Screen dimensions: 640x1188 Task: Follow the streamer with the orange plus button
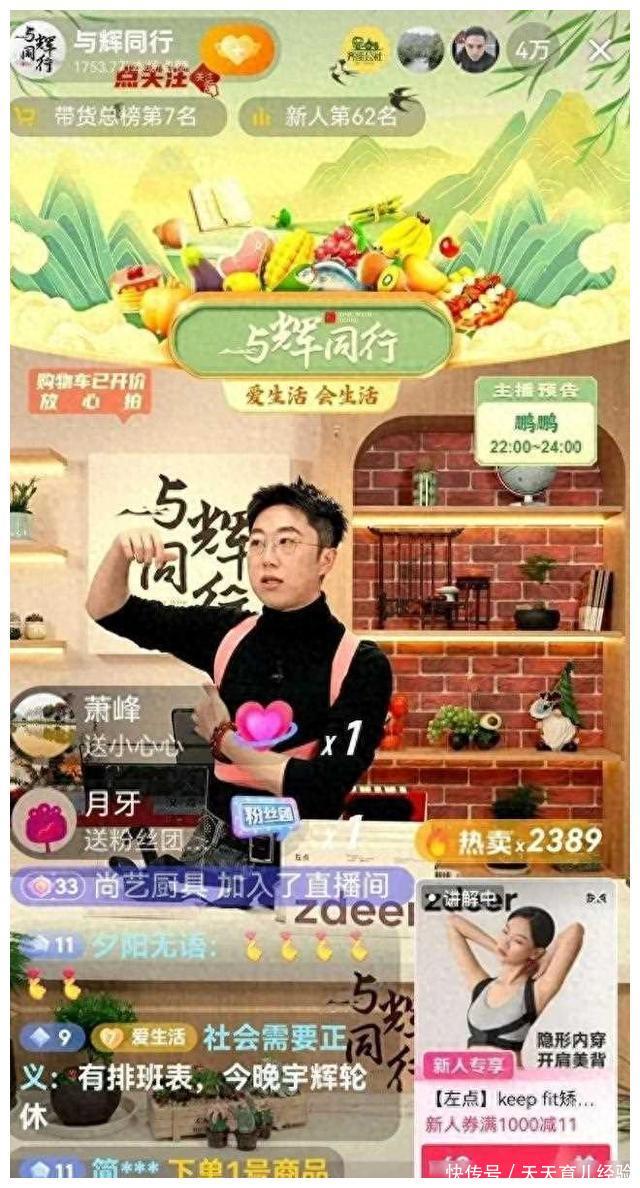[236, 48]
